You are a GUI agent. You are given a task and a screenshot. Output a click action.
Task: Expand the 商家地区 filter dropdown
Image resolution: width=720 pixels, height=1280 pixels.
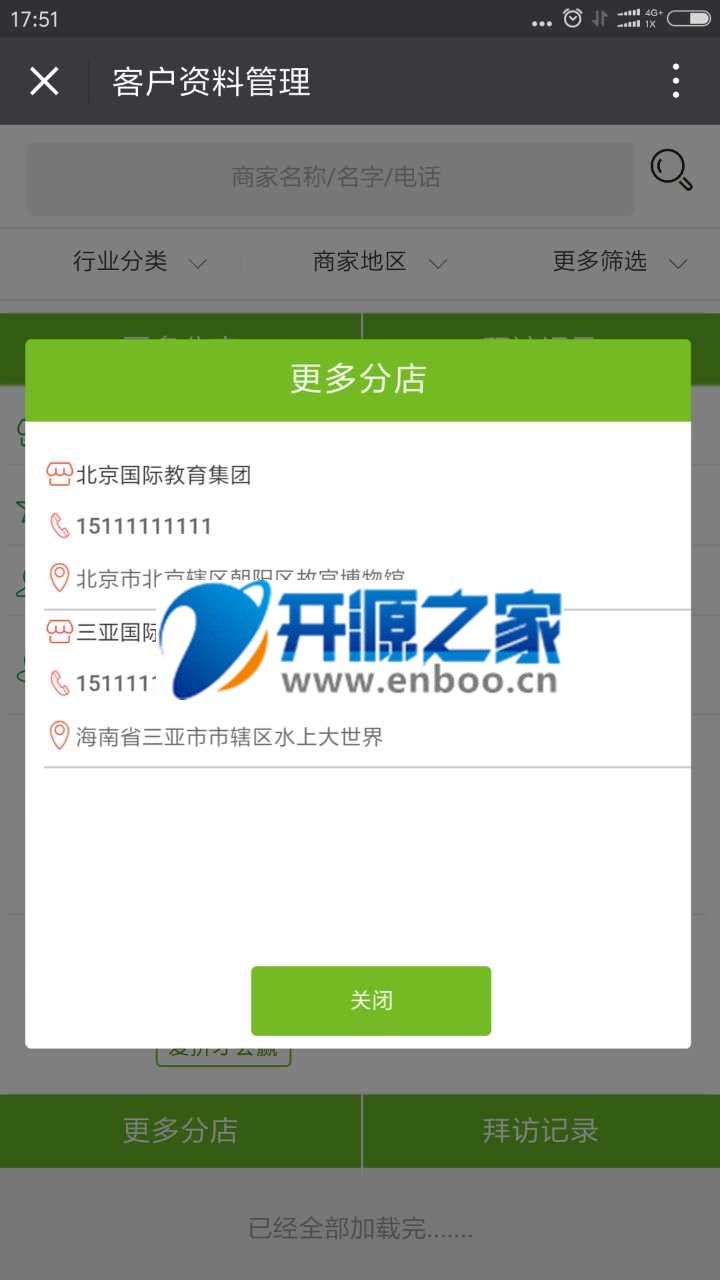click(378, 262)
